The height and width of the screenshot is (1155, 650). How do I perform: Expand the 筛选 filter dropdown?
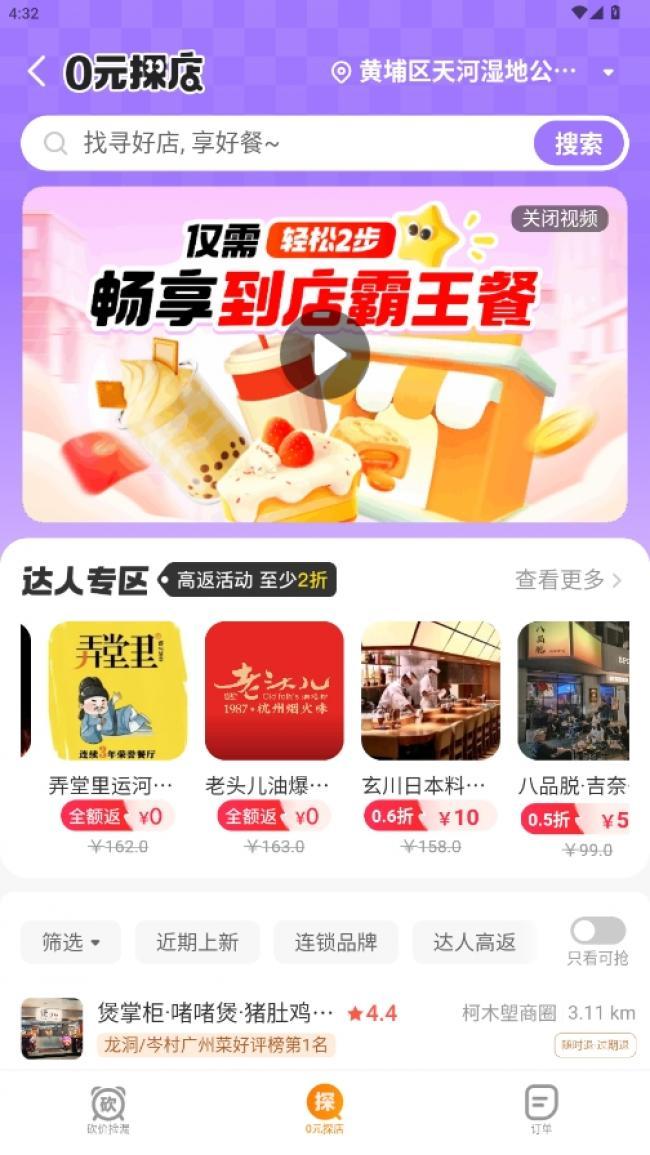click(71, 942)
